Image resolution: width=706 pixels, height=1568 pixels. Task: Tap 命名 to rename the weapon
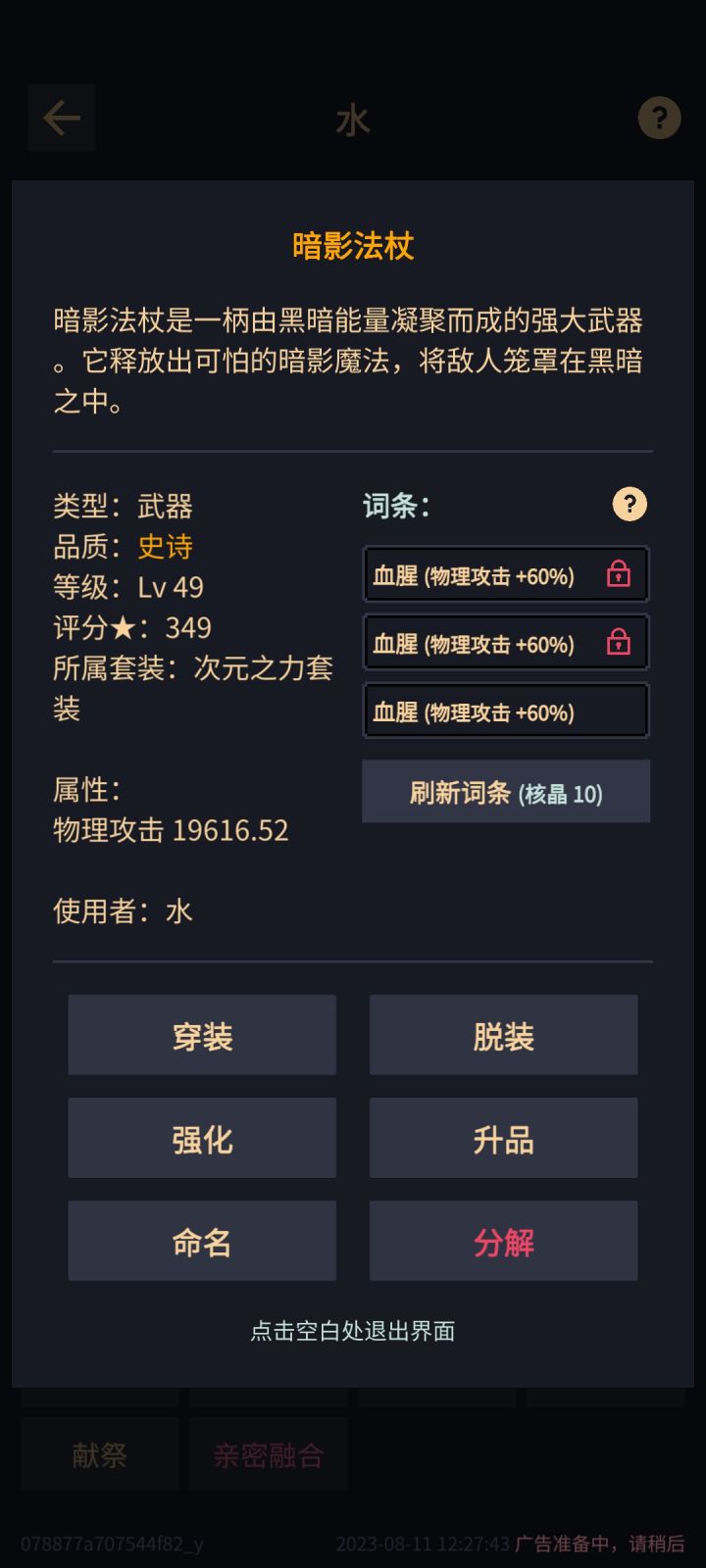click(x=202, y=1241)
